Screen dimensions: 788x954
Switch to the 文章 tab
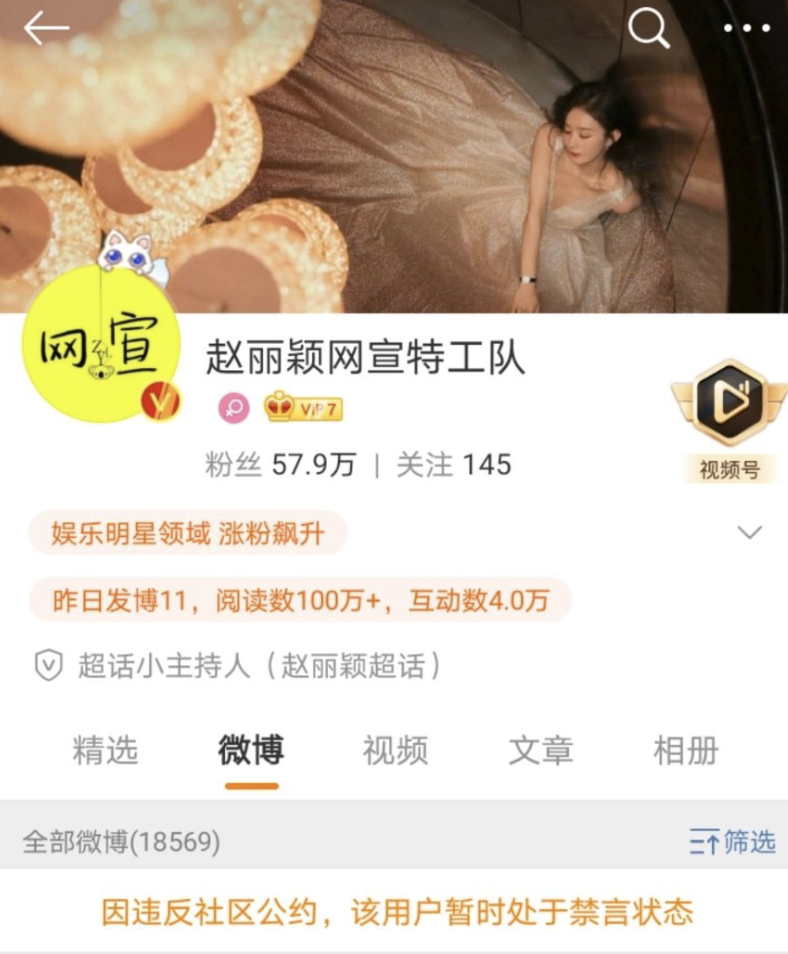tap(540, 750)
